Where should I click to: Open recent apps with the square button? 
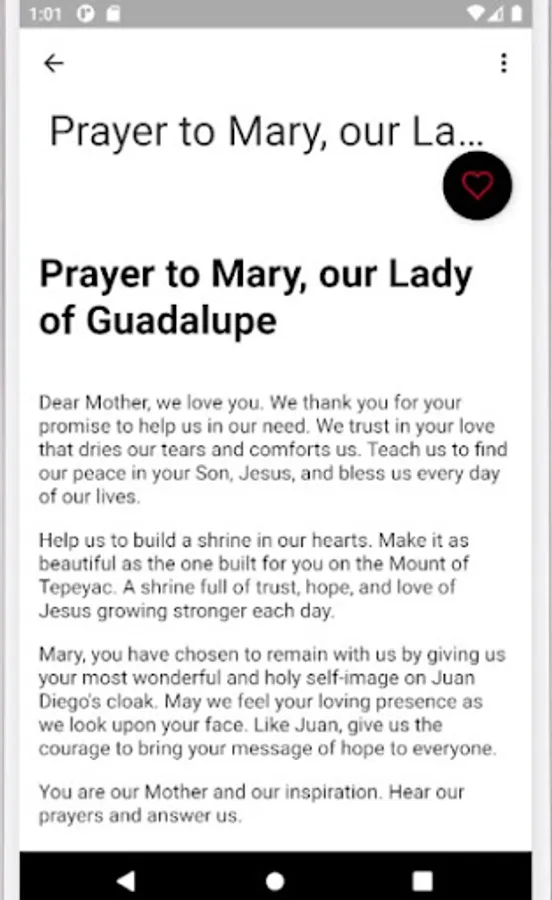pyautogui.click(x=423, y=880)
